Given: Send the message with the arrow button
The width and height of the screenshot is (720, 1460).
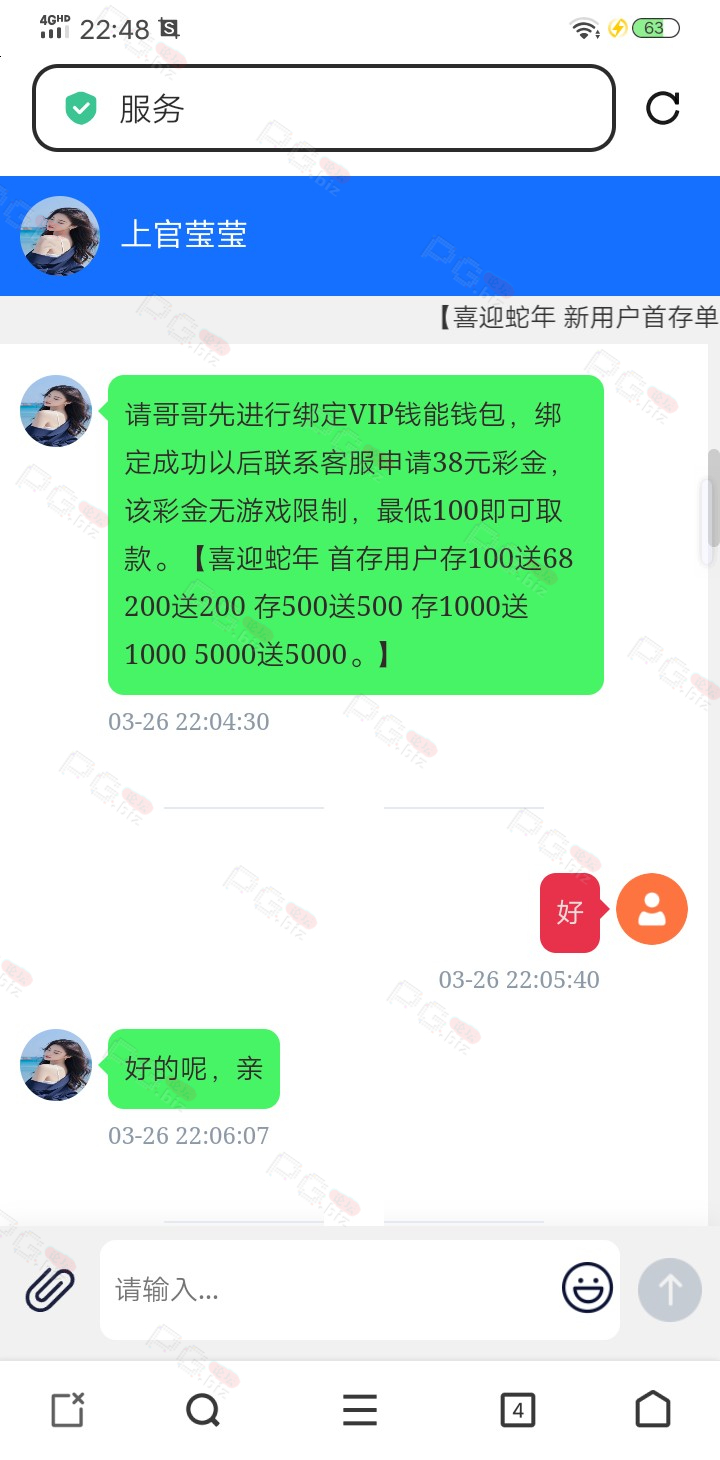Looking at the screenshot, I should point(669,1290).
